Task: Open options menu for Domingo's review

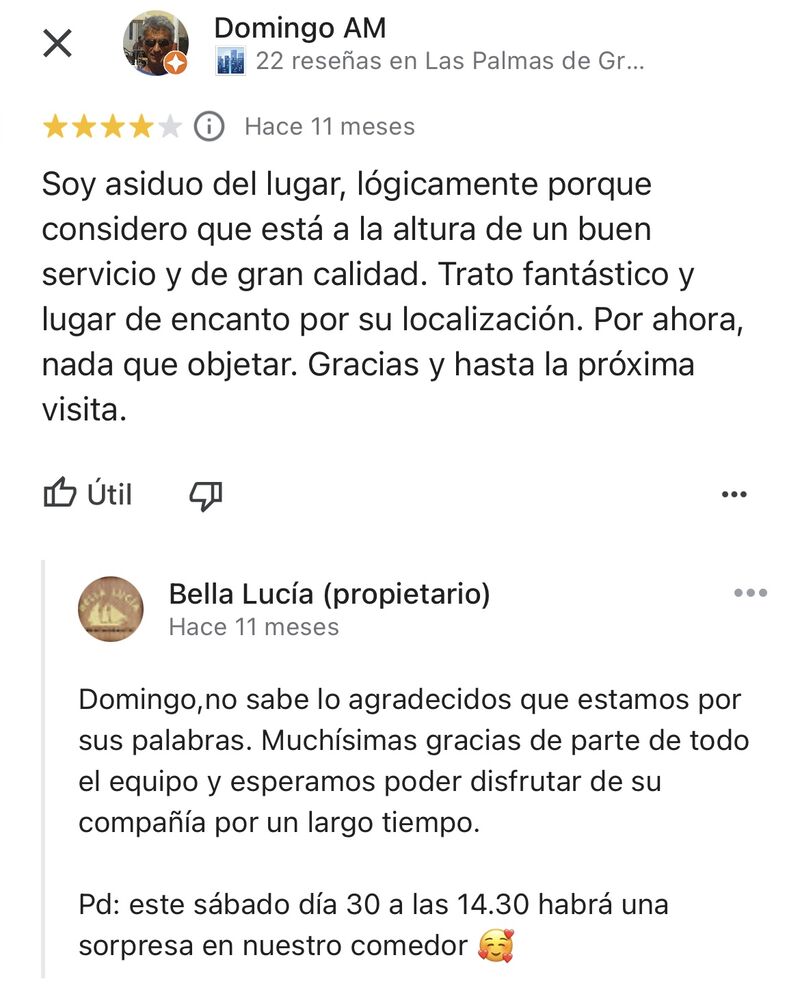Action: (735, 493)
